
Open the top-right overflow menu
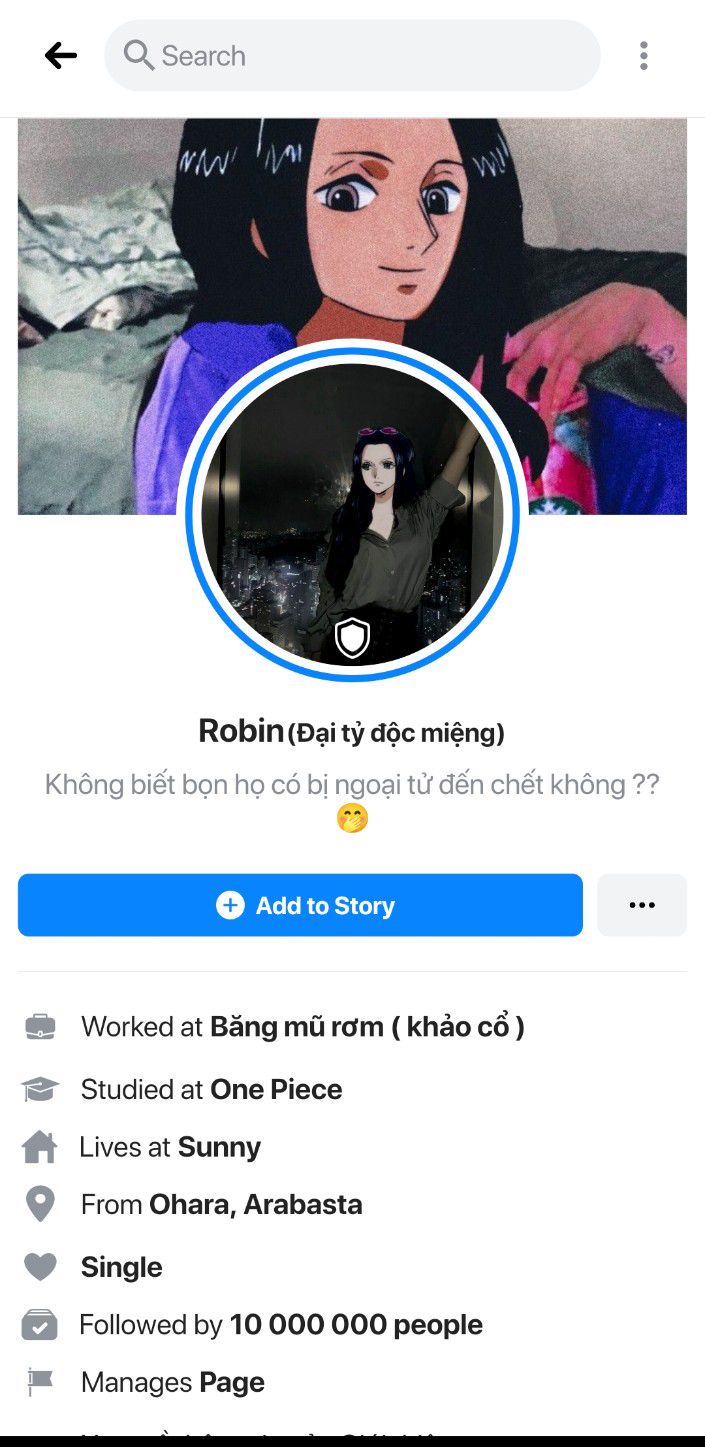[643, 56]
